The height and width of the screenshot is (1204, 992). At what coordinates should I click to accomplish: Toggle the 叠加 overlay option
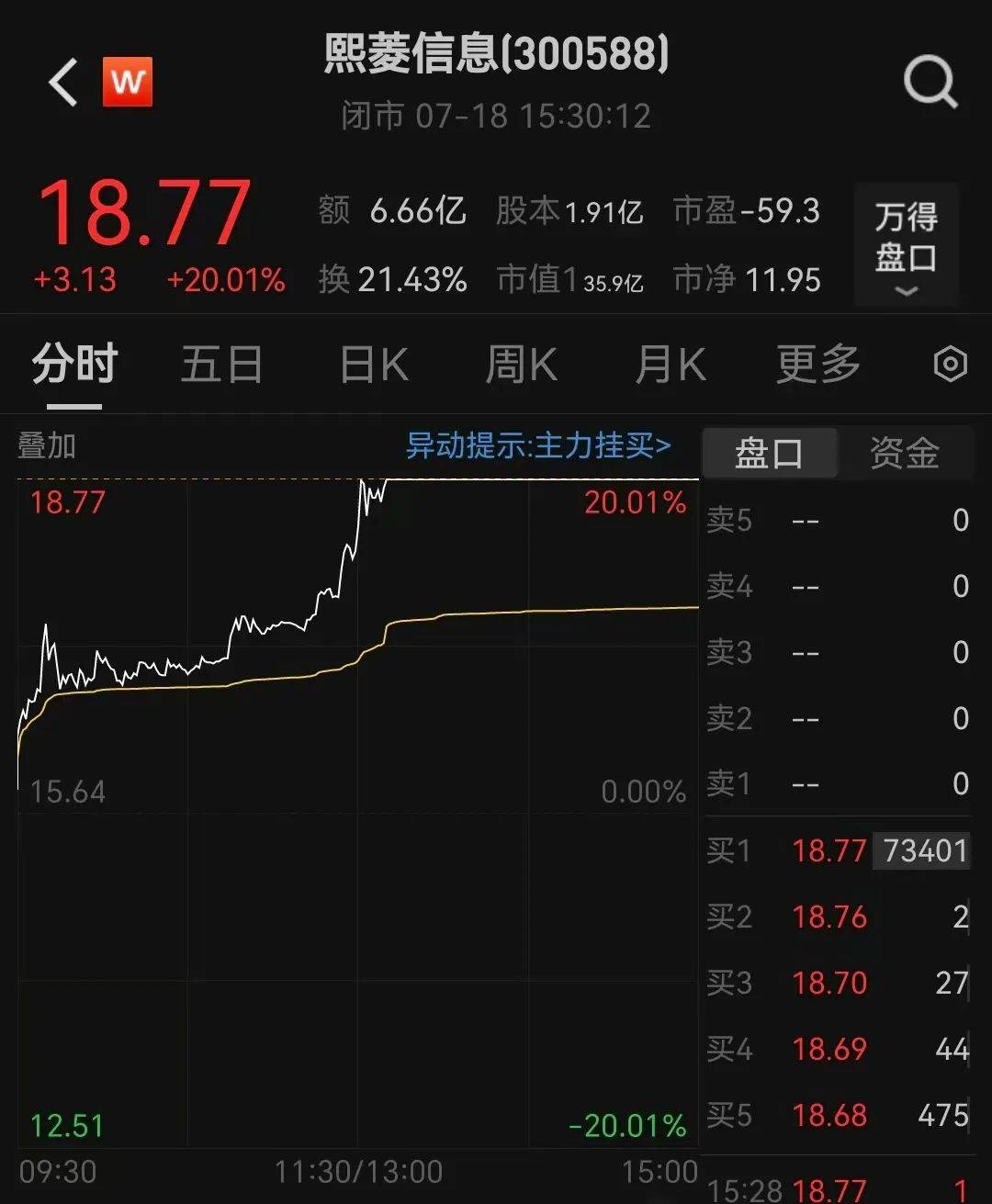tap(48, 447)
